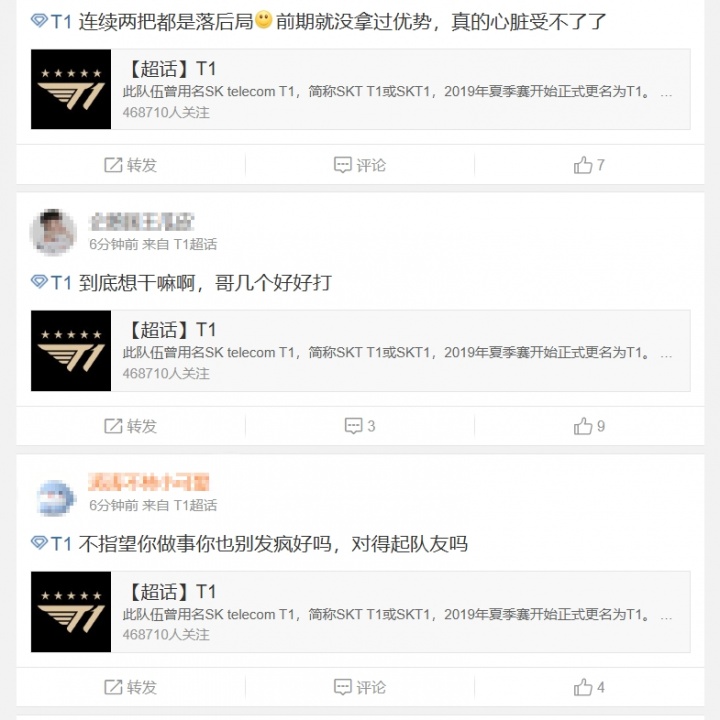The height and width of the screenshot is (720, 720).
Task: View the 3 comments on 到底想干嘛啊 post
Action: pyautogui.click(x=360, y=426)
